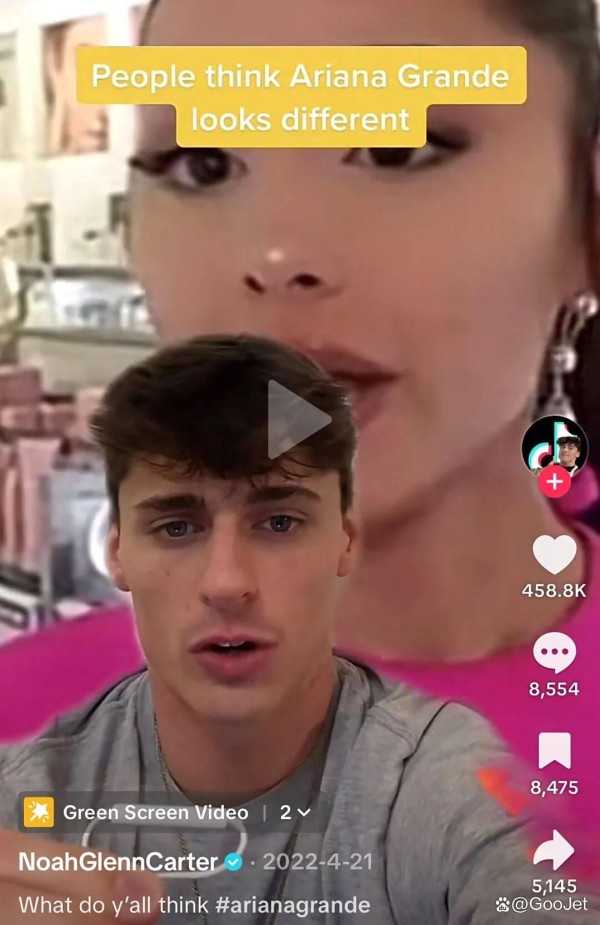Bookmark this video to favorites
Viewport: 600px width, 925px height.
tap(554, 750)
